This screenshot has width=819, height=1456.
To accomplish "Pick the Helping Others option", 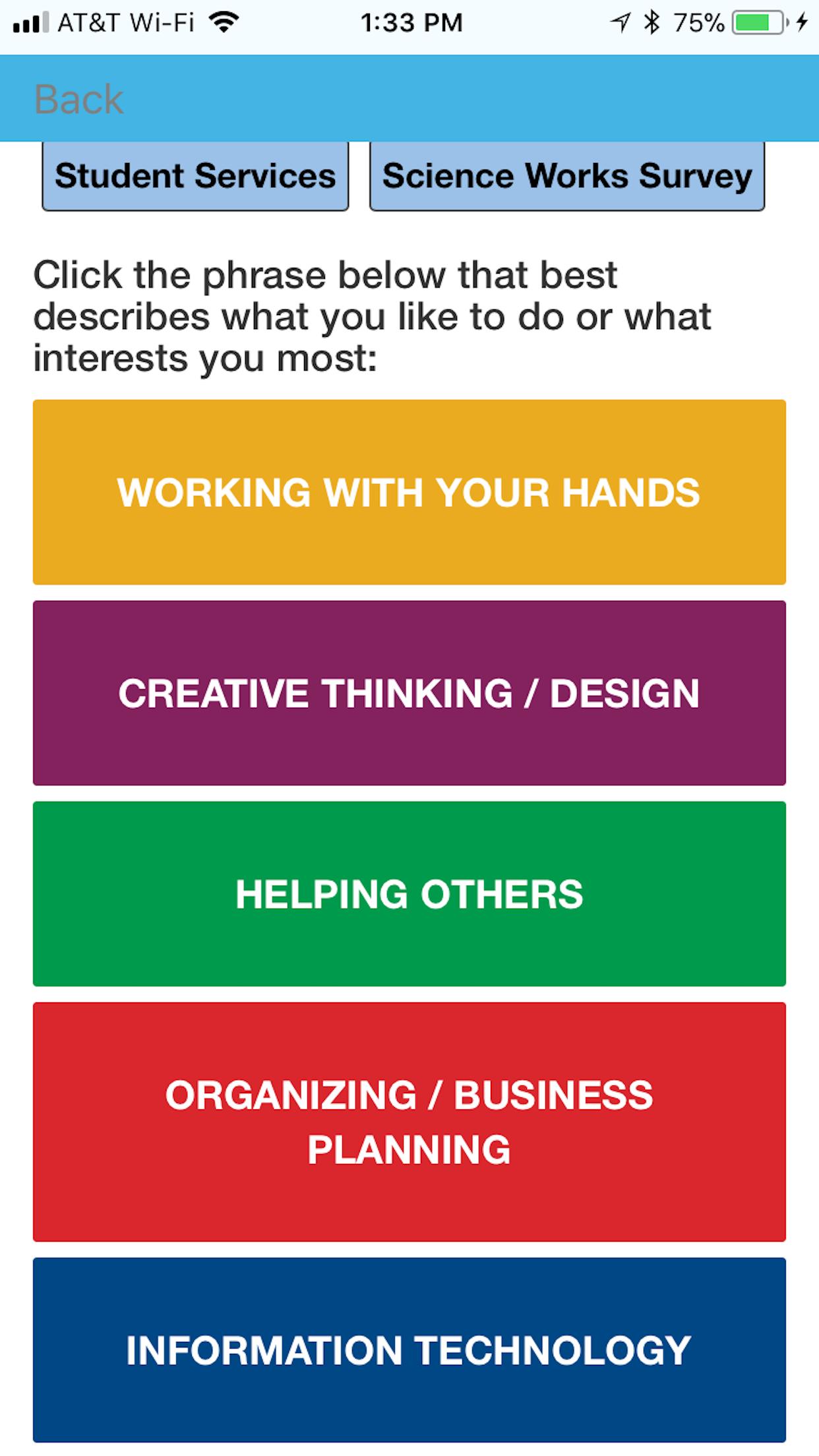I will [409, 894].
